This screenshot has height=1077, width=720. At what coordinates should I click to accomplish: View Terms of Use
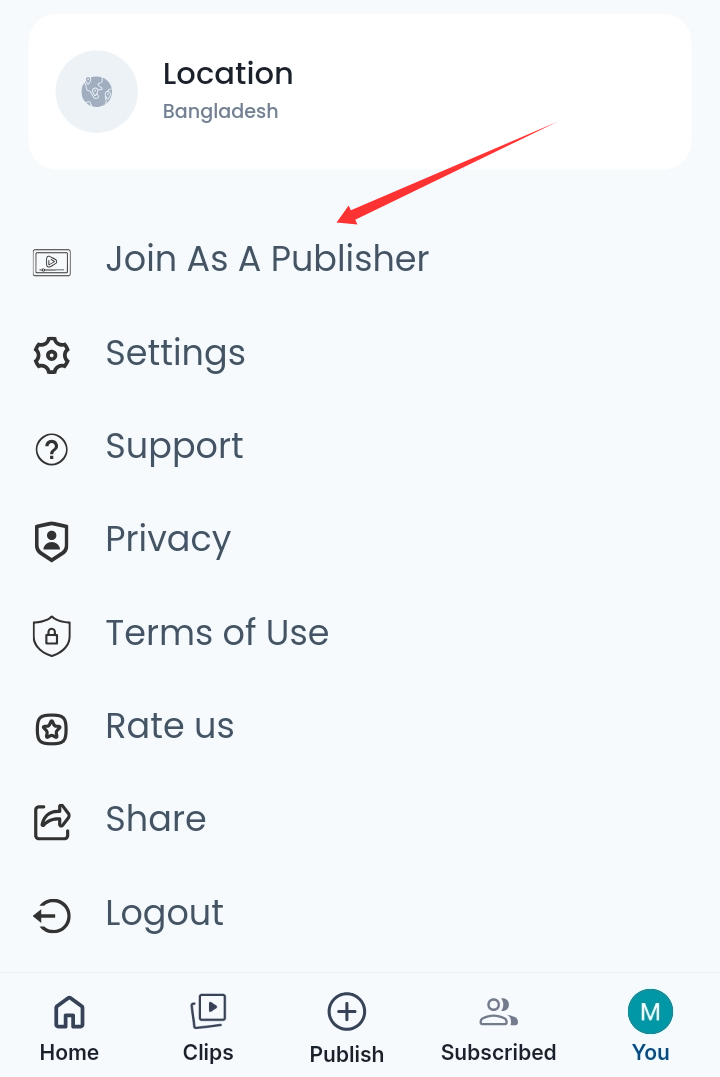(217, 633)
